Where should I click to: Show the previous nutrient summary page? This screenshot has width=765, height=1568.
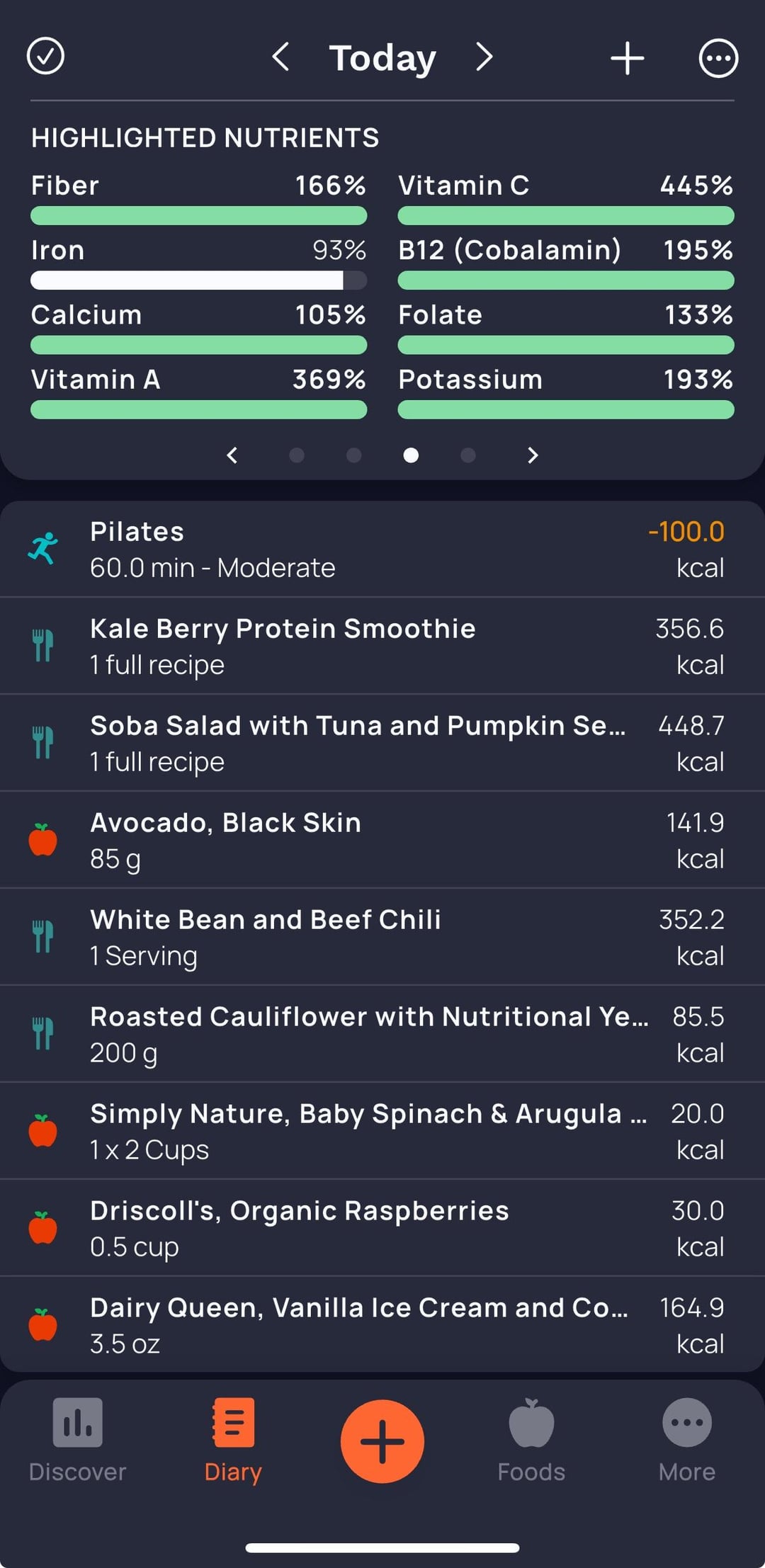pyautogui.click(x=232, y=455)
